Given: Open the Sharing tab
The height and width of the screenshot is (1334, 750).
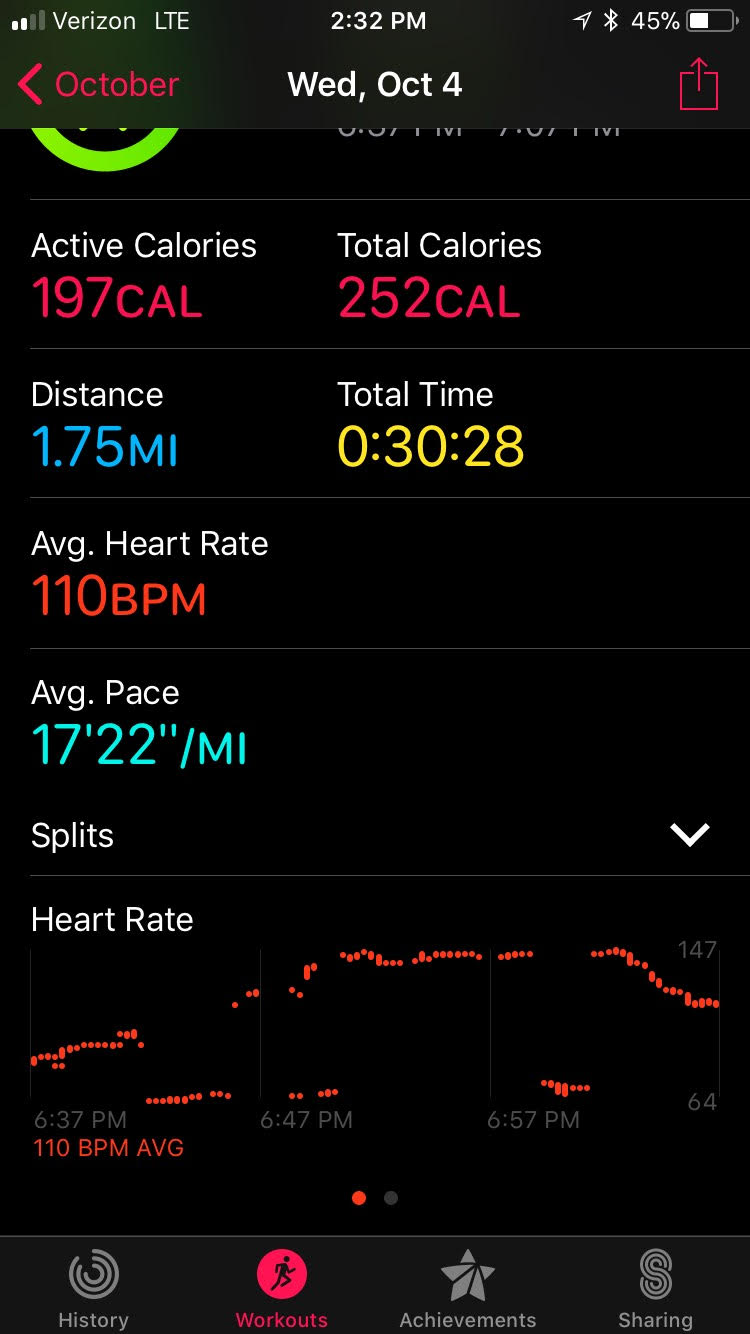Looking at the screenshot, I should click(655, 1290).
